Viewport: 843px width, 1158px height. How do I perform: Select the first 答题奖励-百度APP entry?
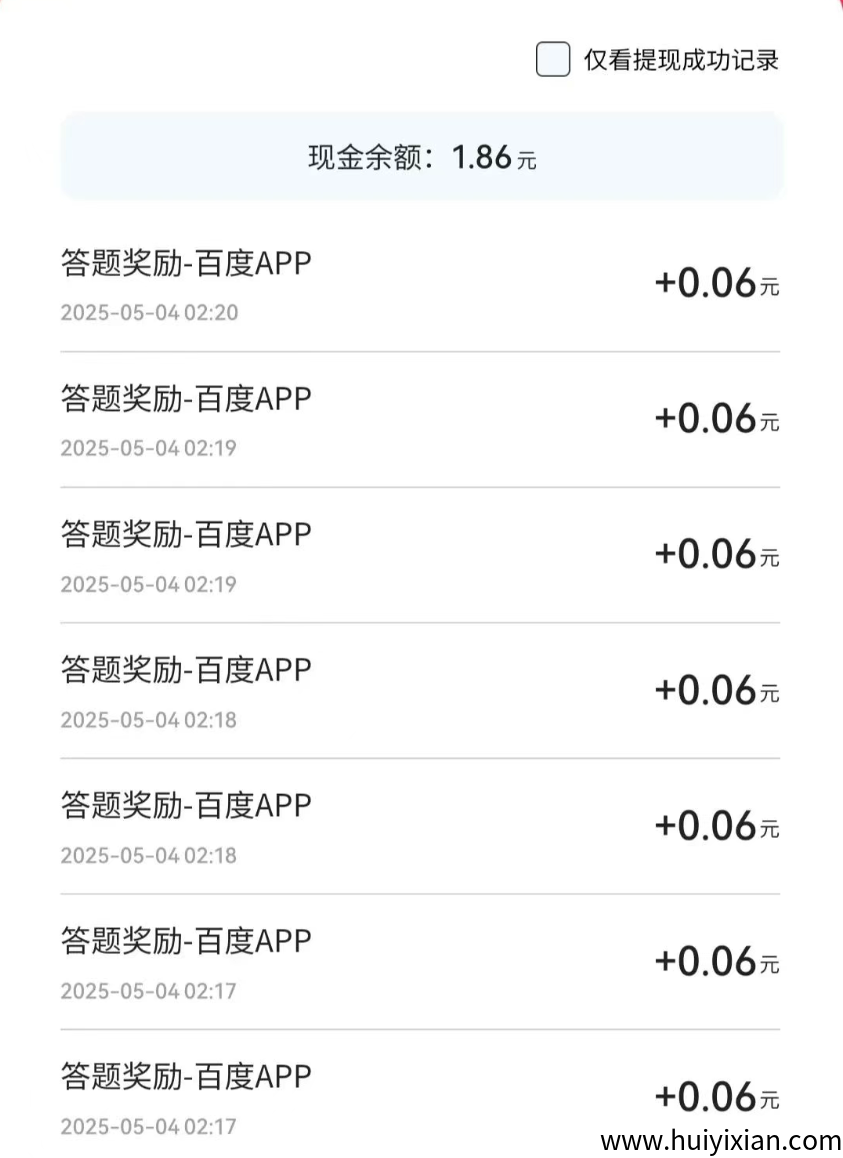[185, 263]
